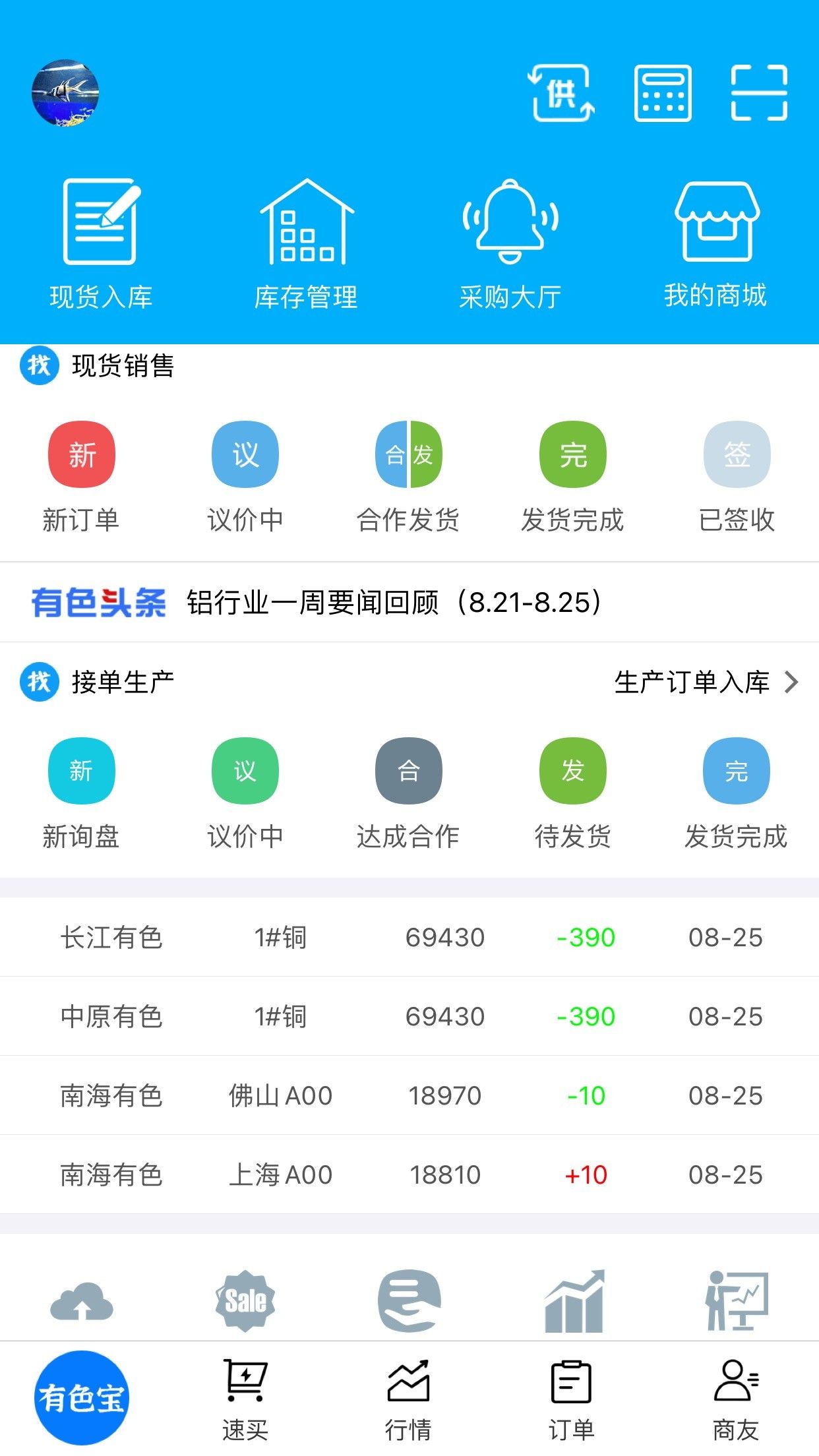Screen dimensions: 819x1456
Task: Open the scan code icon
Action: click(x=759, y=93)
